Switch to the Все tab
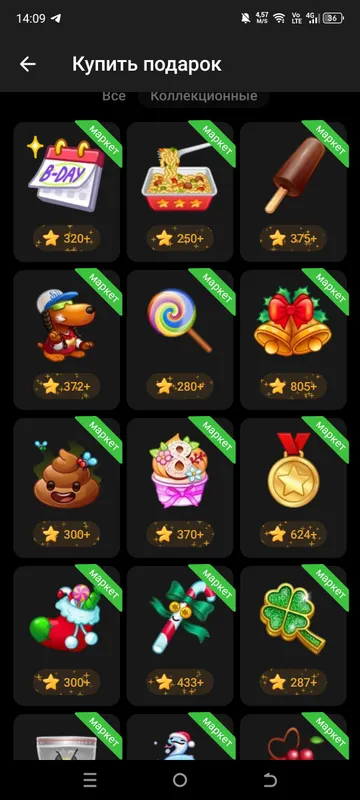360x800 pixels. coord(114,96)
